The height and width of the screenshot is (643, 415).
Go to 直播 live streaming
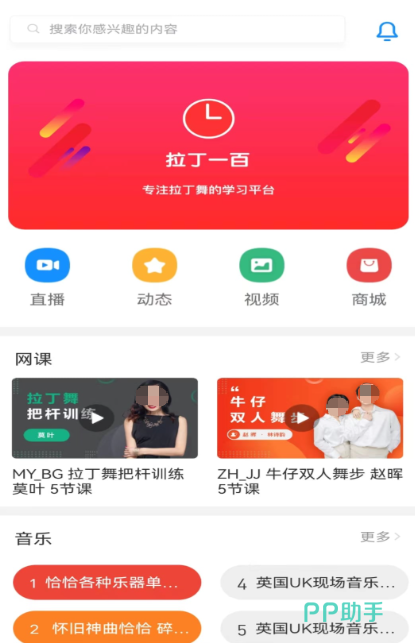click(47, 277)
